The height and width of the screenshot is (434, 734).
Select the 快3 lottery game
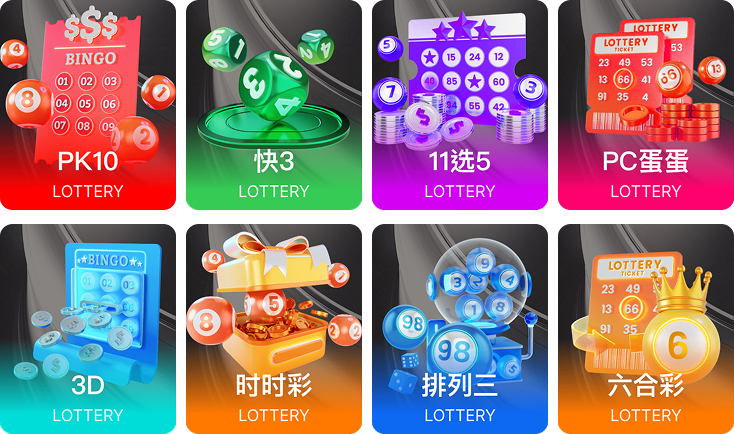pyautogui.click(x=274, y=110)
